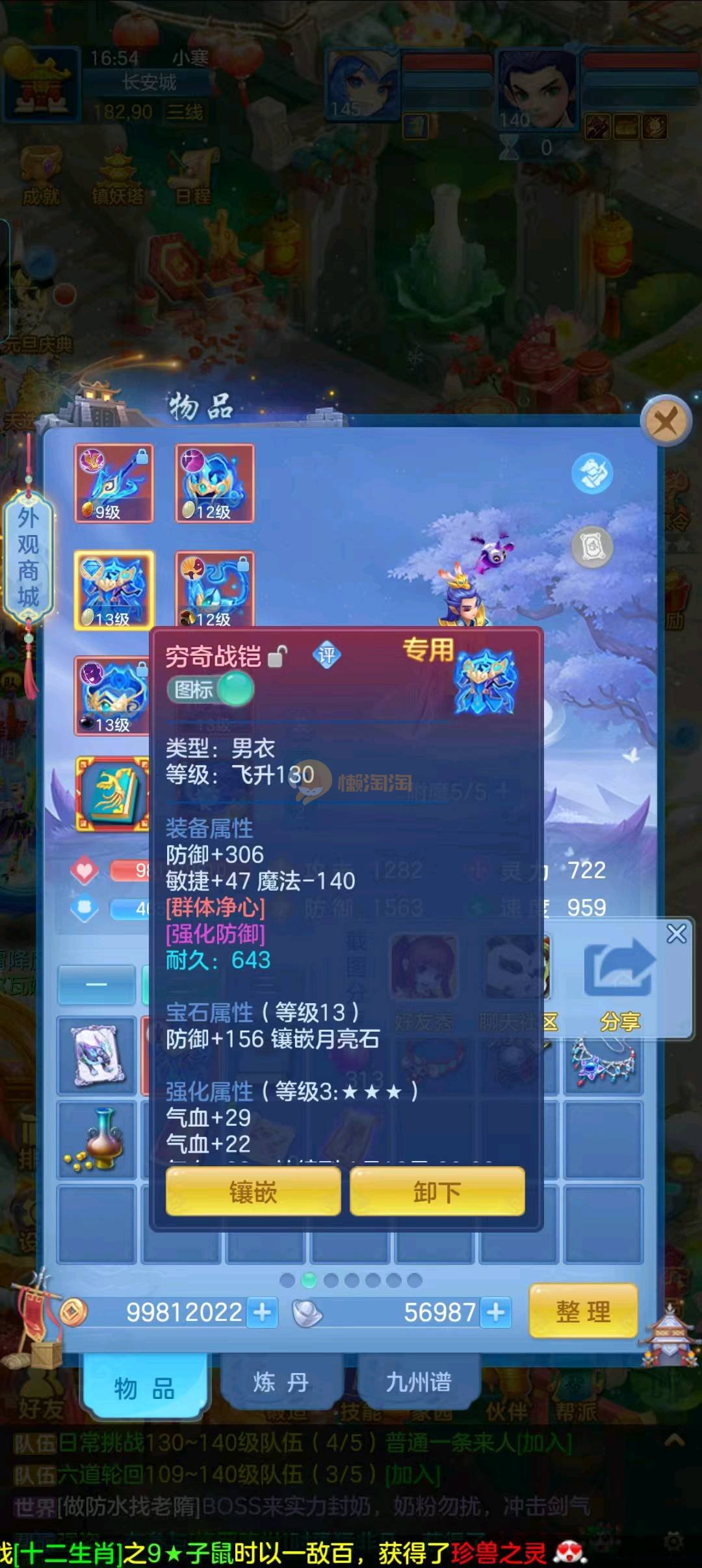Open the 评 review icon
Screen dimensions: 702x1568
point(326,655)
